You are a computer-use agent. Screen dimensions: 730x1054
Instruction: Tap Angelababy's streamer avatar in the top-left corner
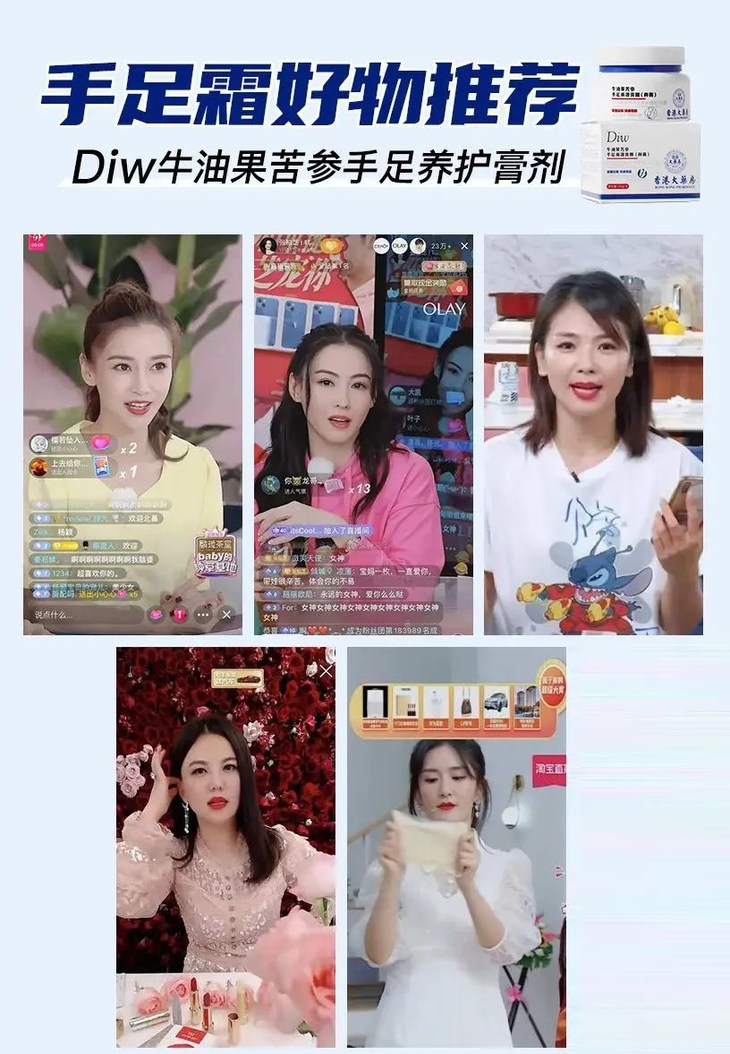point(36,240)
